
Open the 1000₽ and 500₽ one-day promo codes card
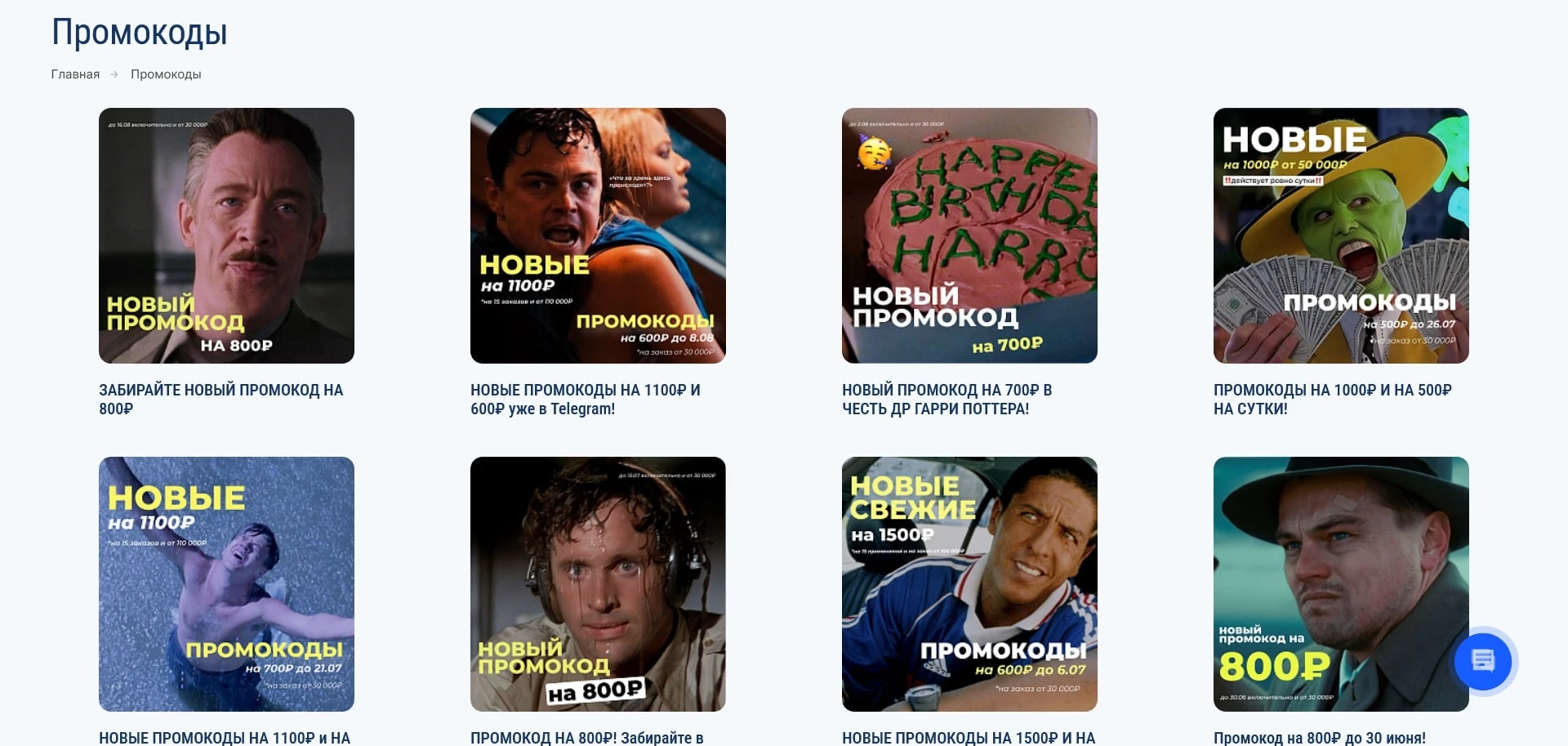1341,235
